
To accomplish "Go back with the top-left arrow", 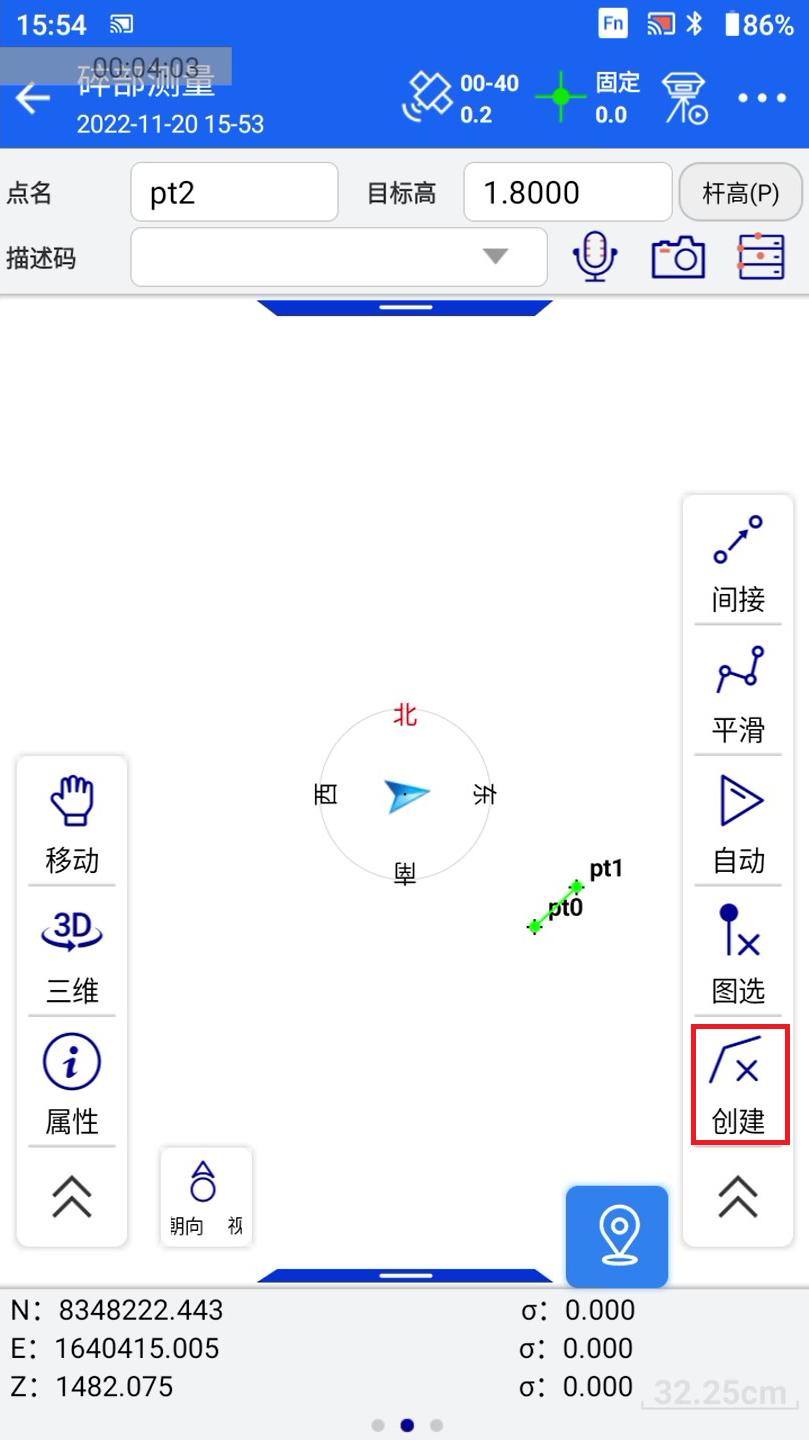I will pos(33,98).
